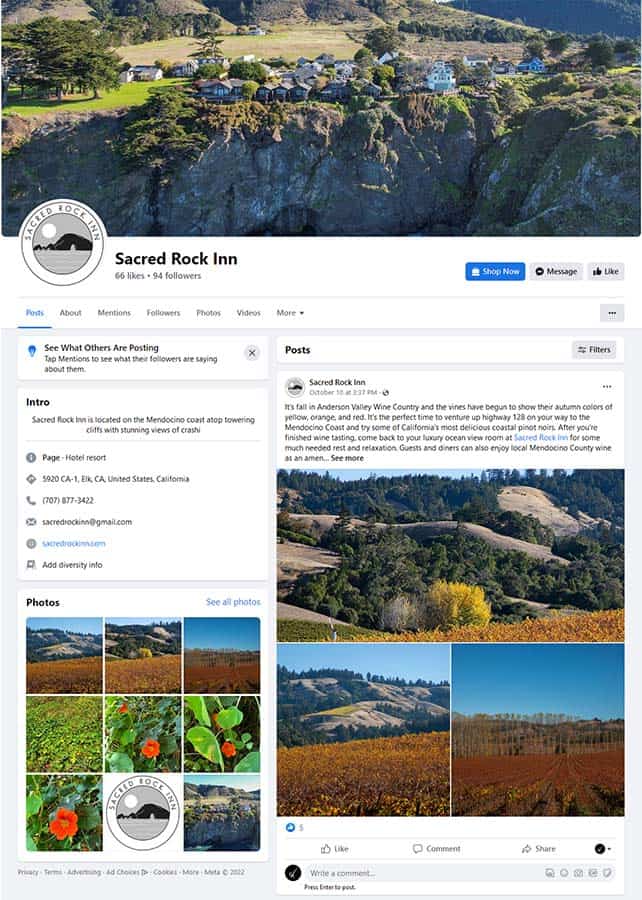The height and width of the screenshot is (900, 642).
Task: Open the sacredrockinn.com website link
Action: (x=73, y=543)
